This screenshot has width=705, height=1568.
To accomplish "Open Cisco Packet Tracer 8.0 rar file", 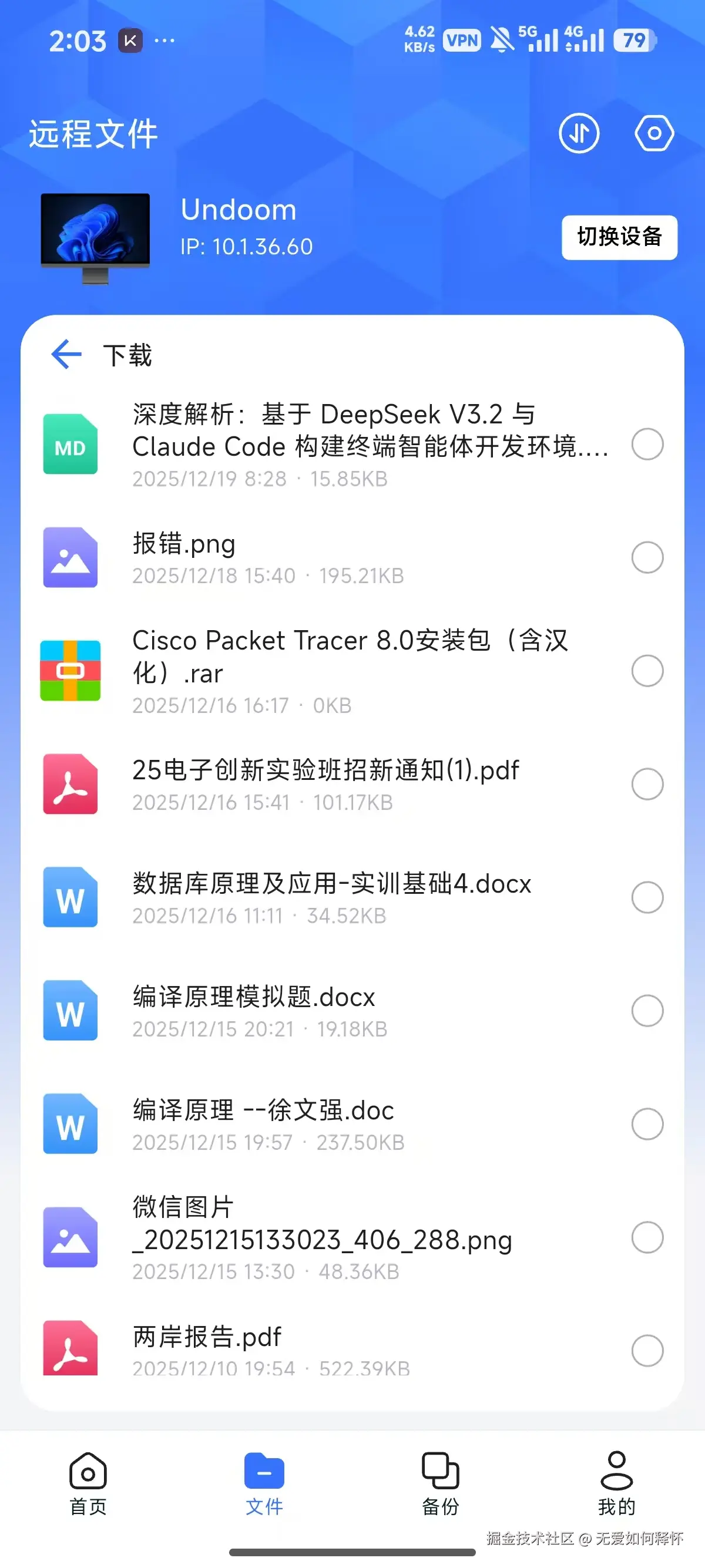I will click(x=350, y=671).
